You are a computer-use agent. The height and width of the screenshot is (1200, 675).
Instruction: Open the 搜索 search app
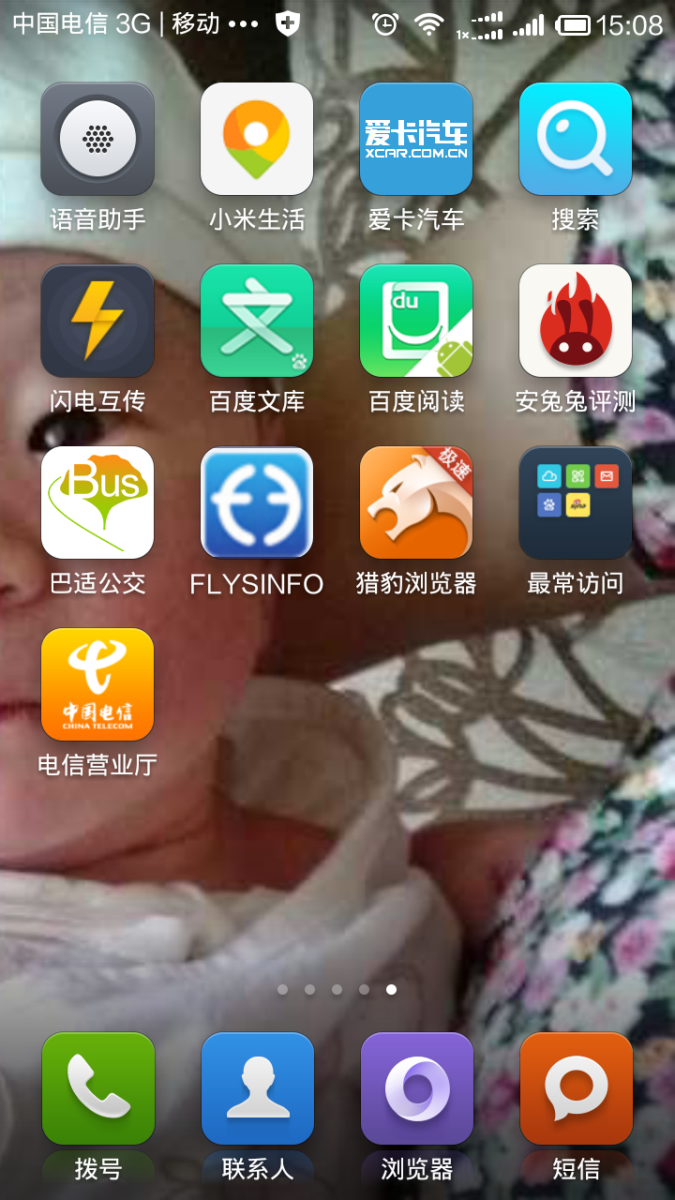point(575,139)
